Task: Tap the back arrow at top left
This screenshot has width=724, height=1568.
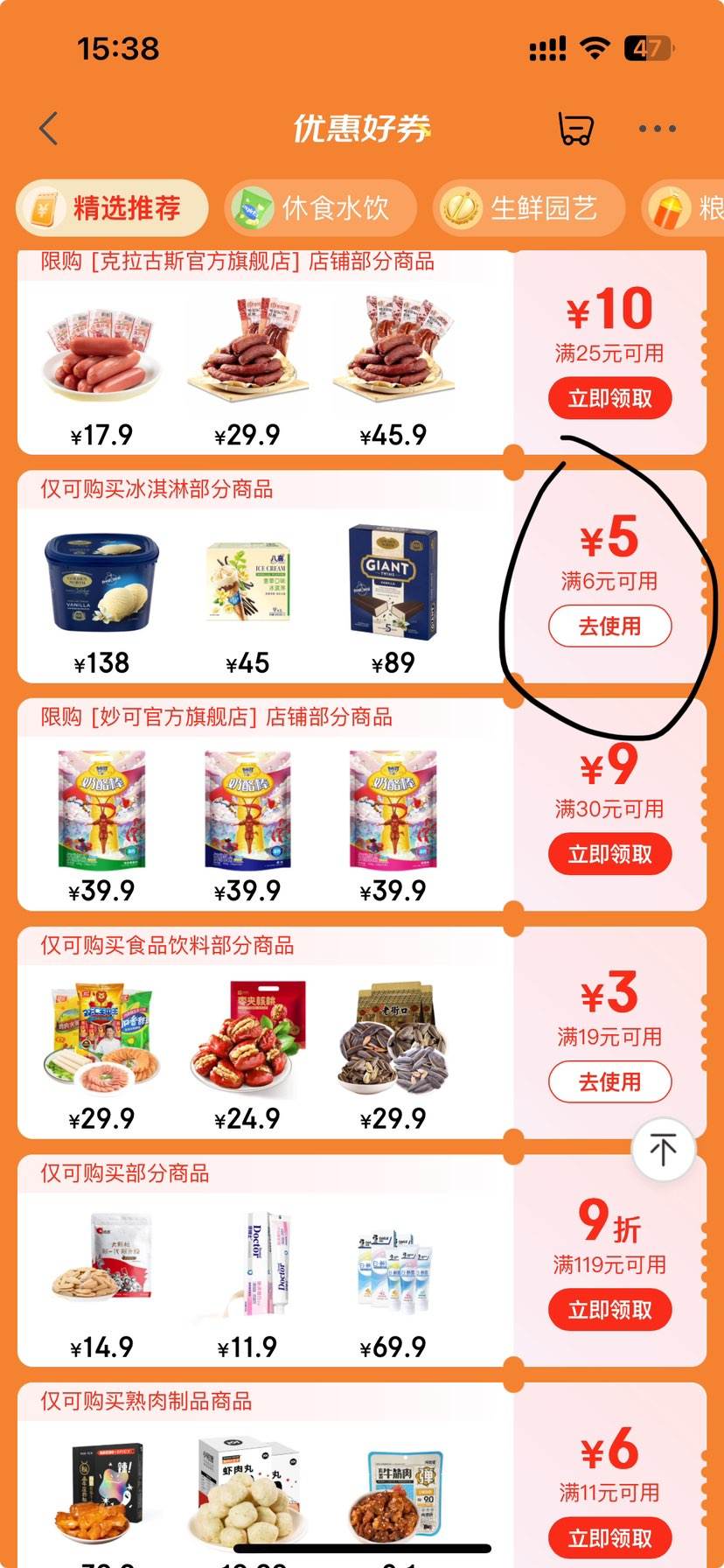Action: [48, 128]
